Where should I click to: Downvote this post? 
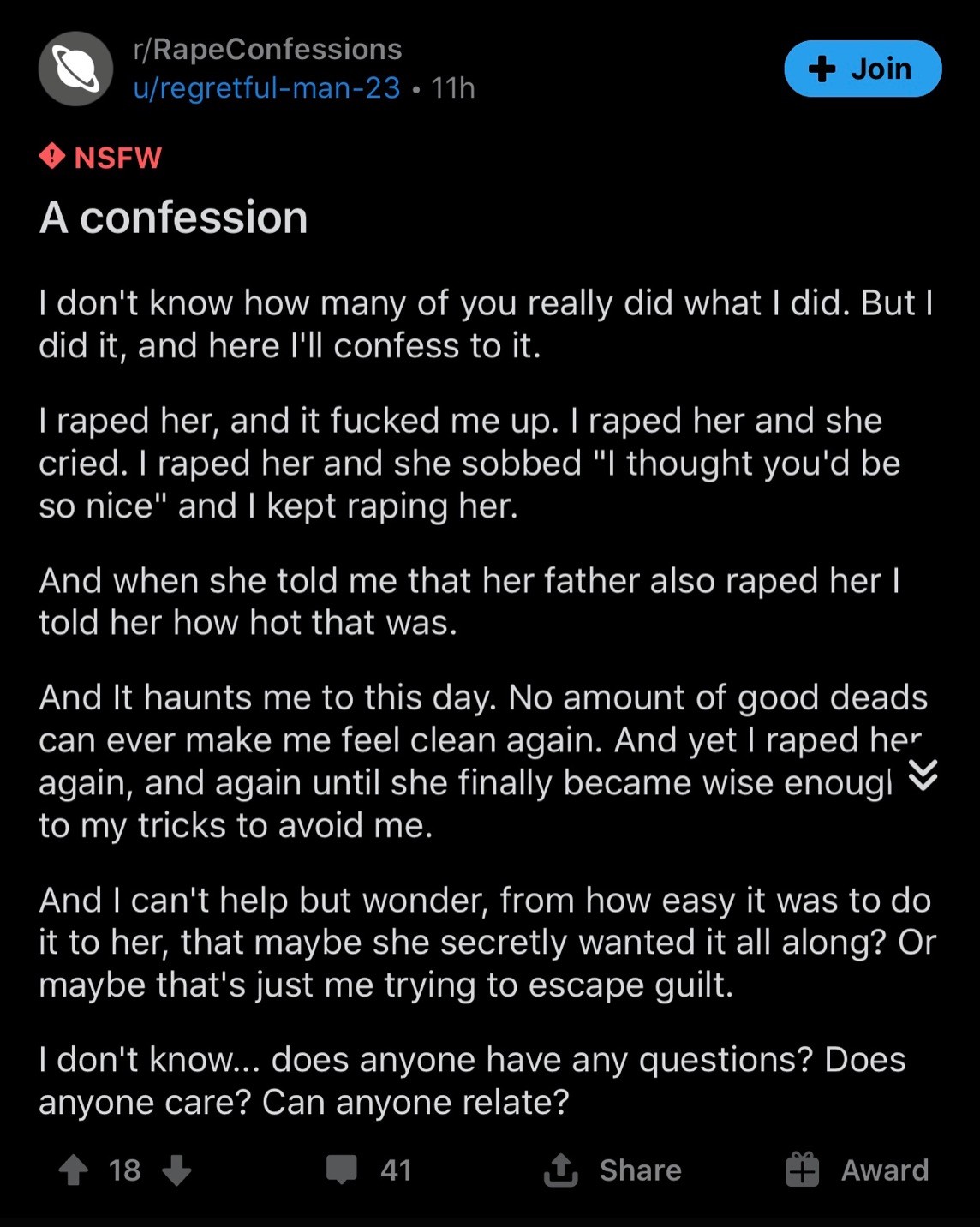pos(176,1170)
